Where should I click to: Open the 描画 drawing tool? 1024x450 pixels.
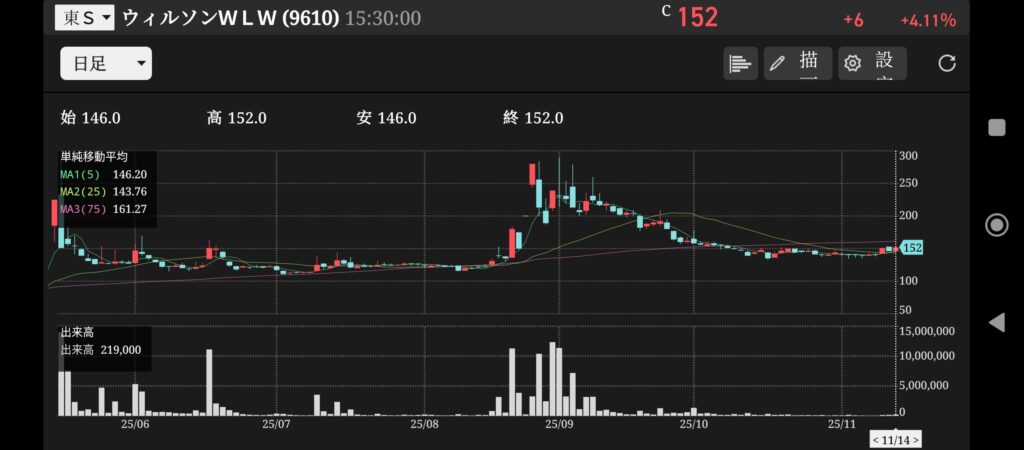point(798,63)
